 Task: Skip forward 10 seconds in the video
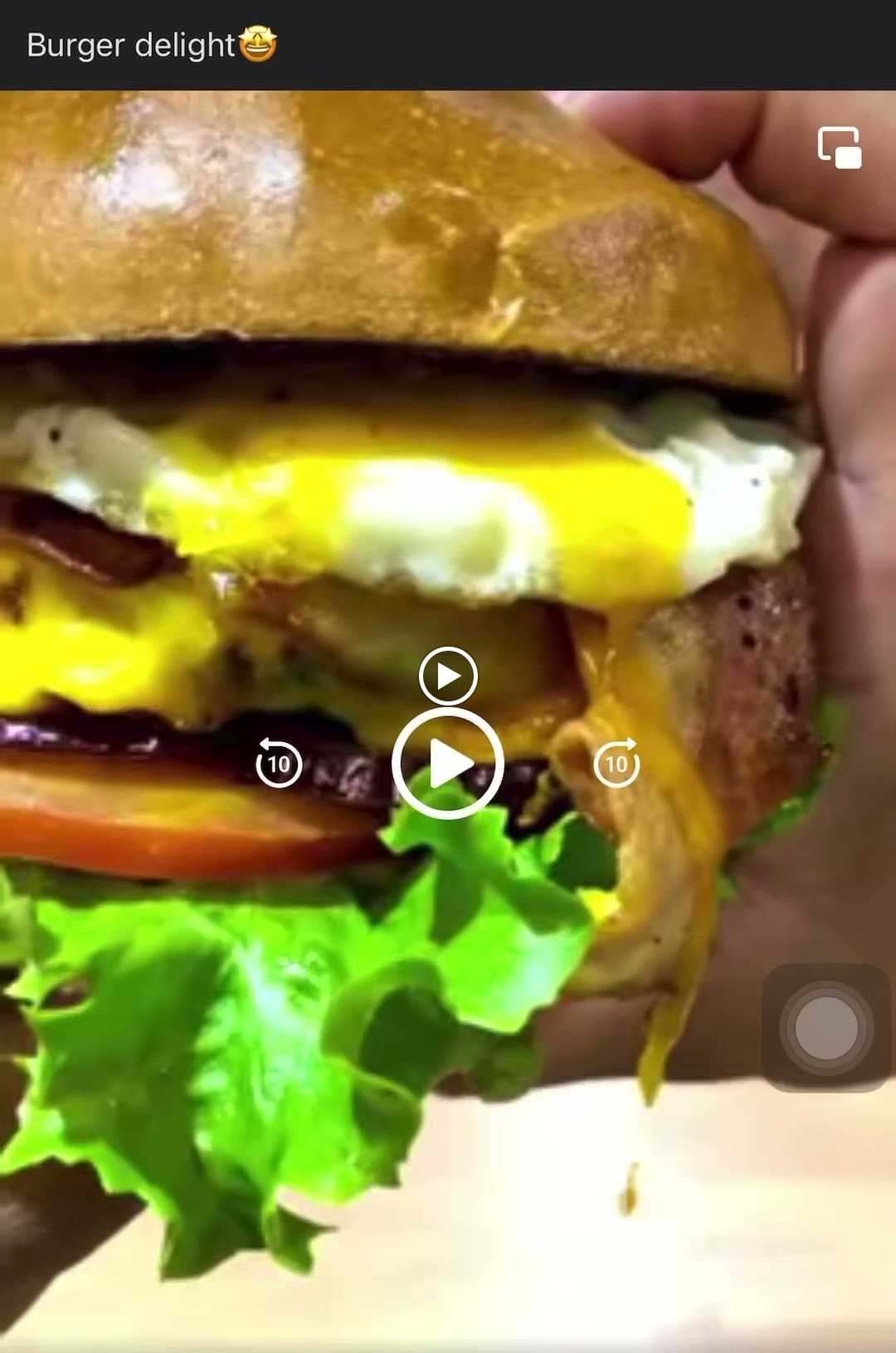(616, 763)
